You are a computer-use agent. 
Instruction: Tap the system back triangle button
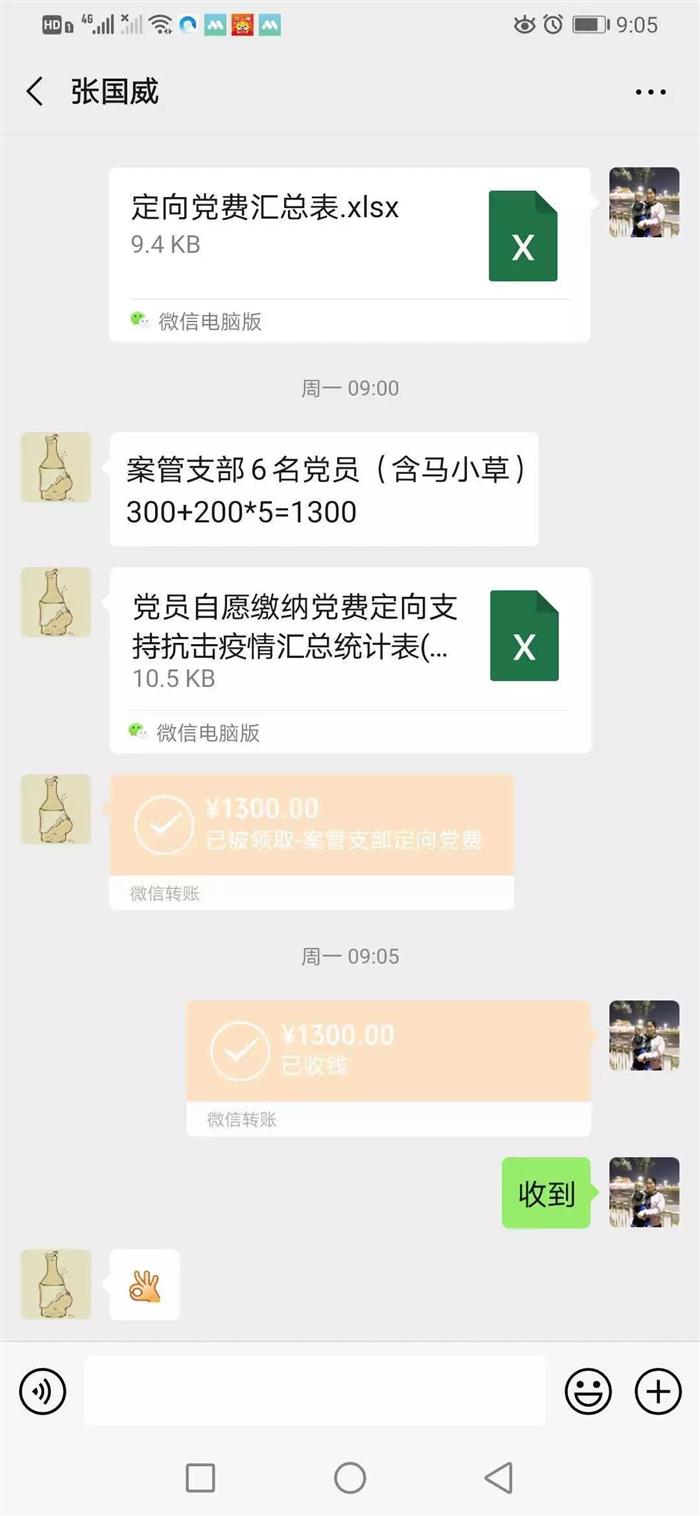(x=498, y=1477)
